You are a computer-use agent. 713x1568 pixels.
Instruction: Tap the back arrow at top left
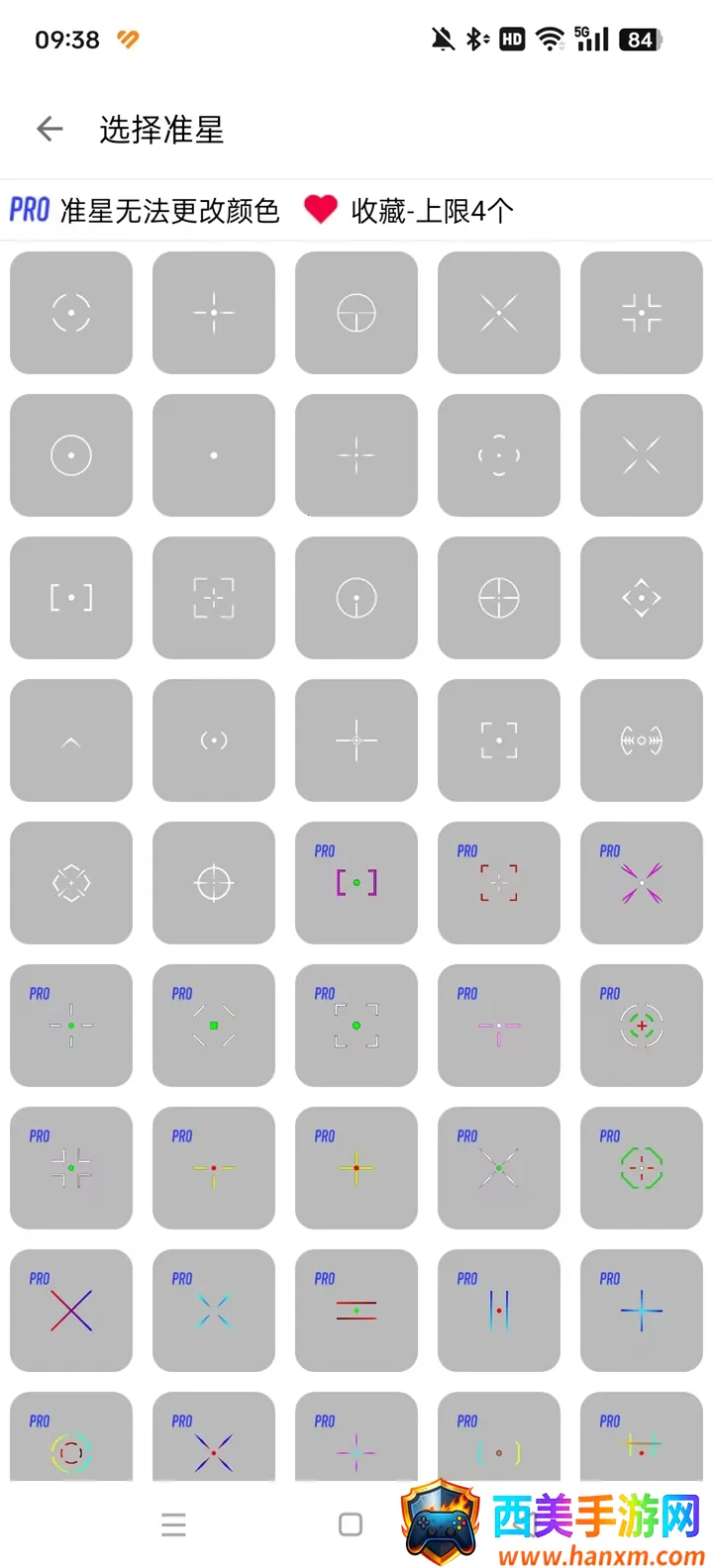point(49,129)
